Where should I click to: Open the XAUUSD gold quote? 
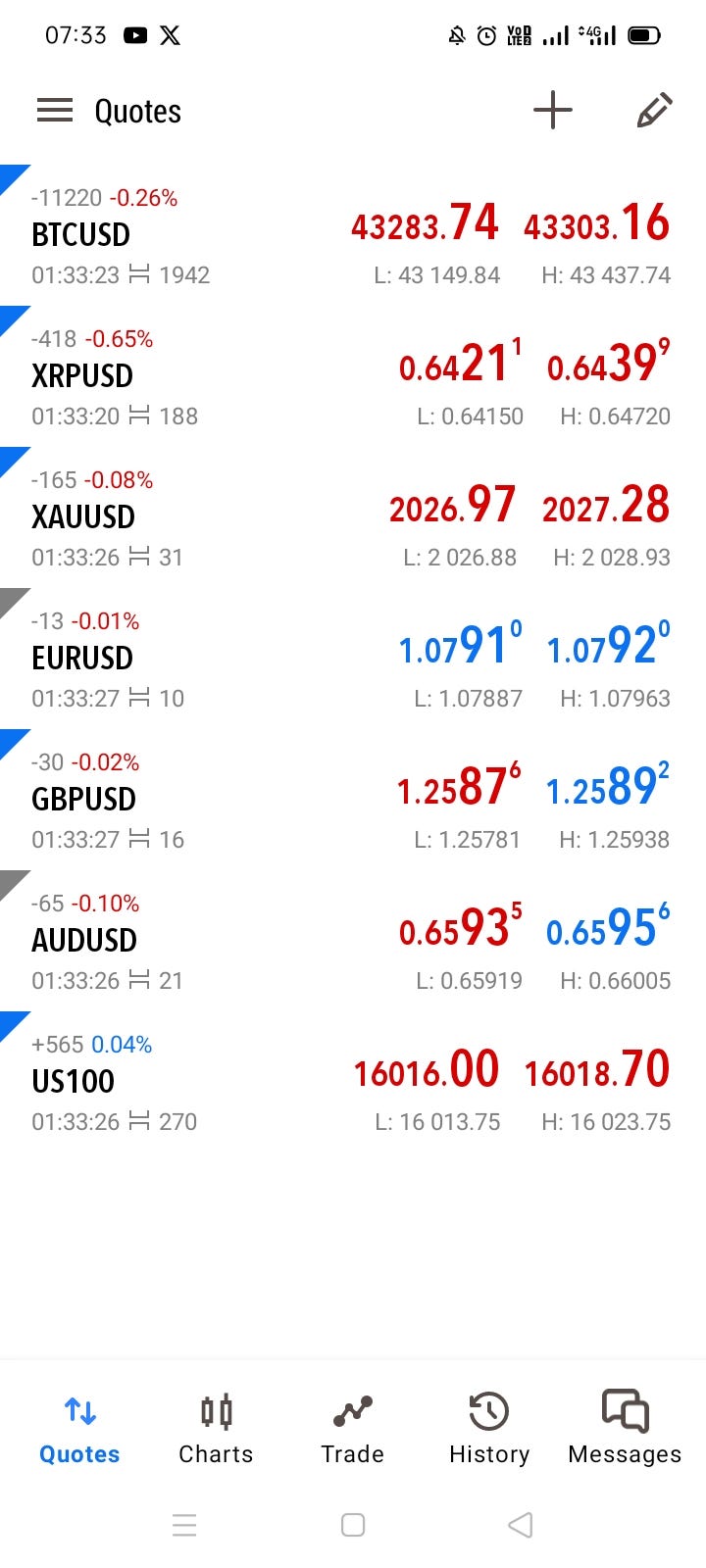click(353, 518)
